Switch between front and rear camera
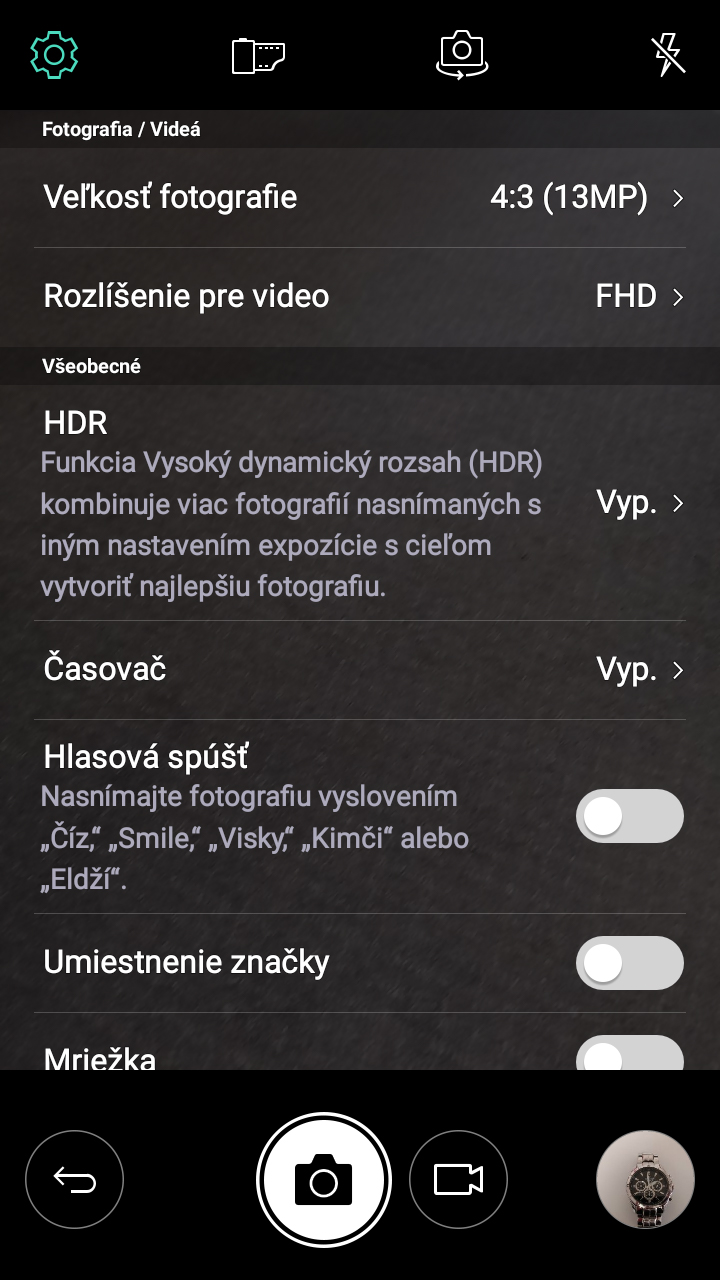 [x=461, y=54]
